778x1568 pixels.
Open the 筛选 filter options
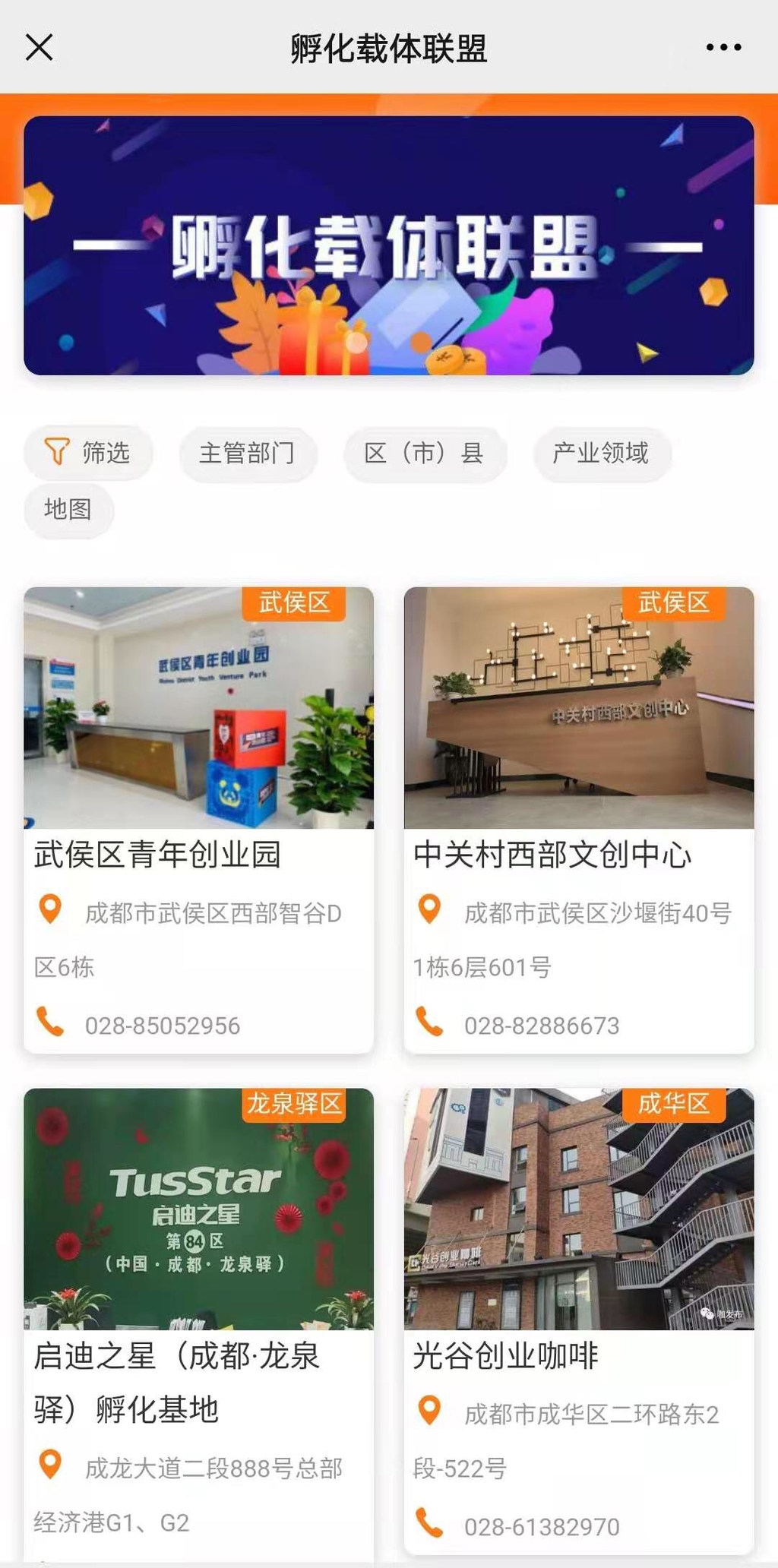(88, 453)
